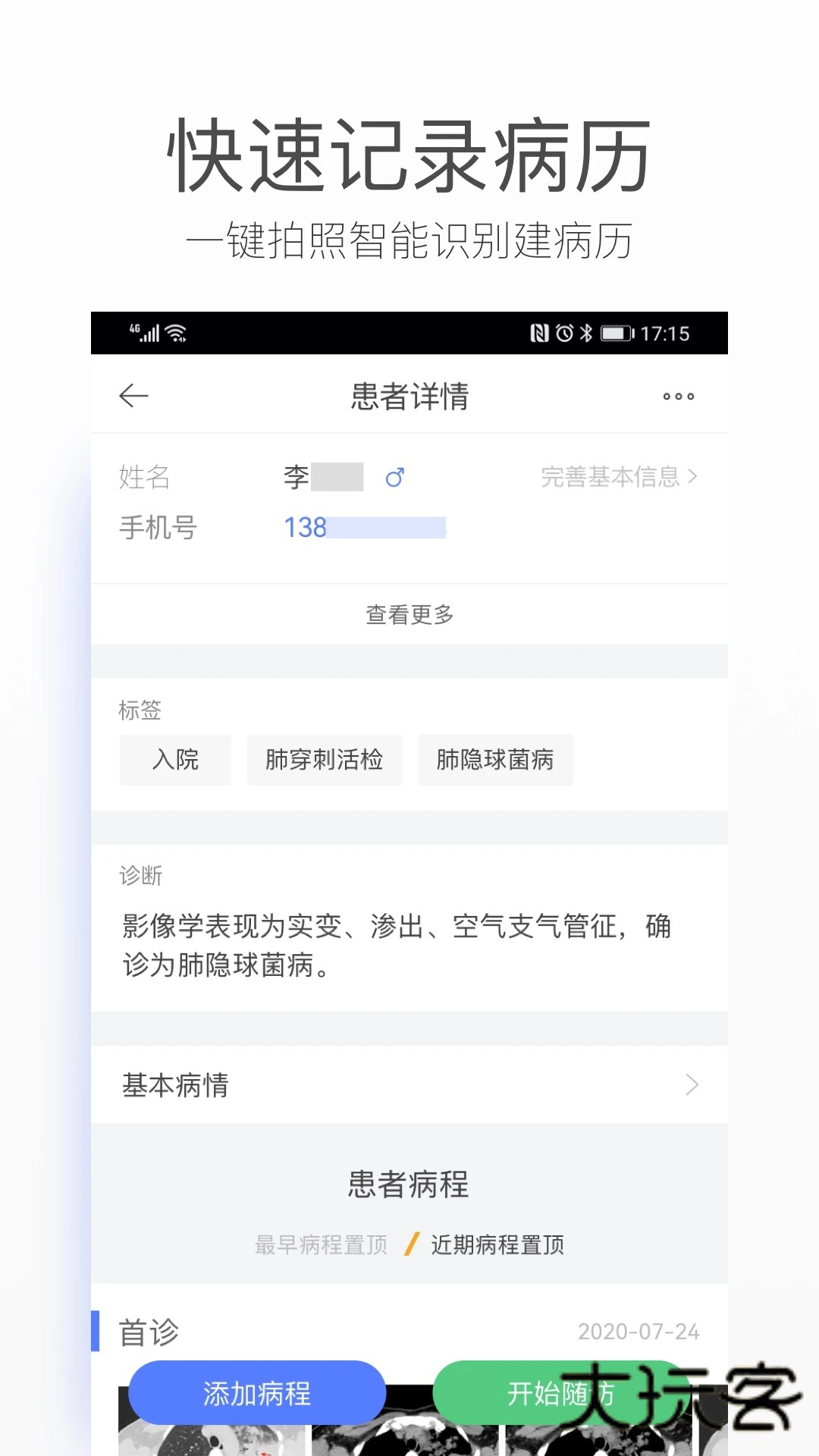Expand 查看更多 to show more patient info
This screenshot has height=1456, width=819.
coord(409,615)
